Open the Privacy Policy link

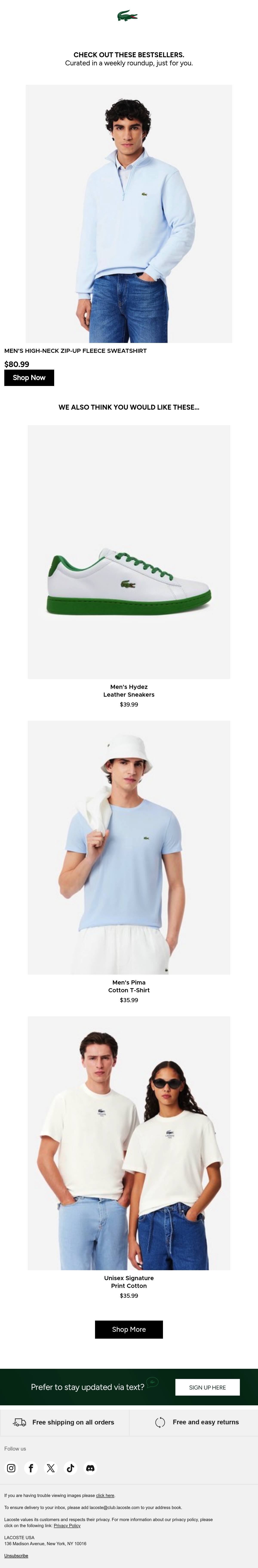tap(67, 1525)
